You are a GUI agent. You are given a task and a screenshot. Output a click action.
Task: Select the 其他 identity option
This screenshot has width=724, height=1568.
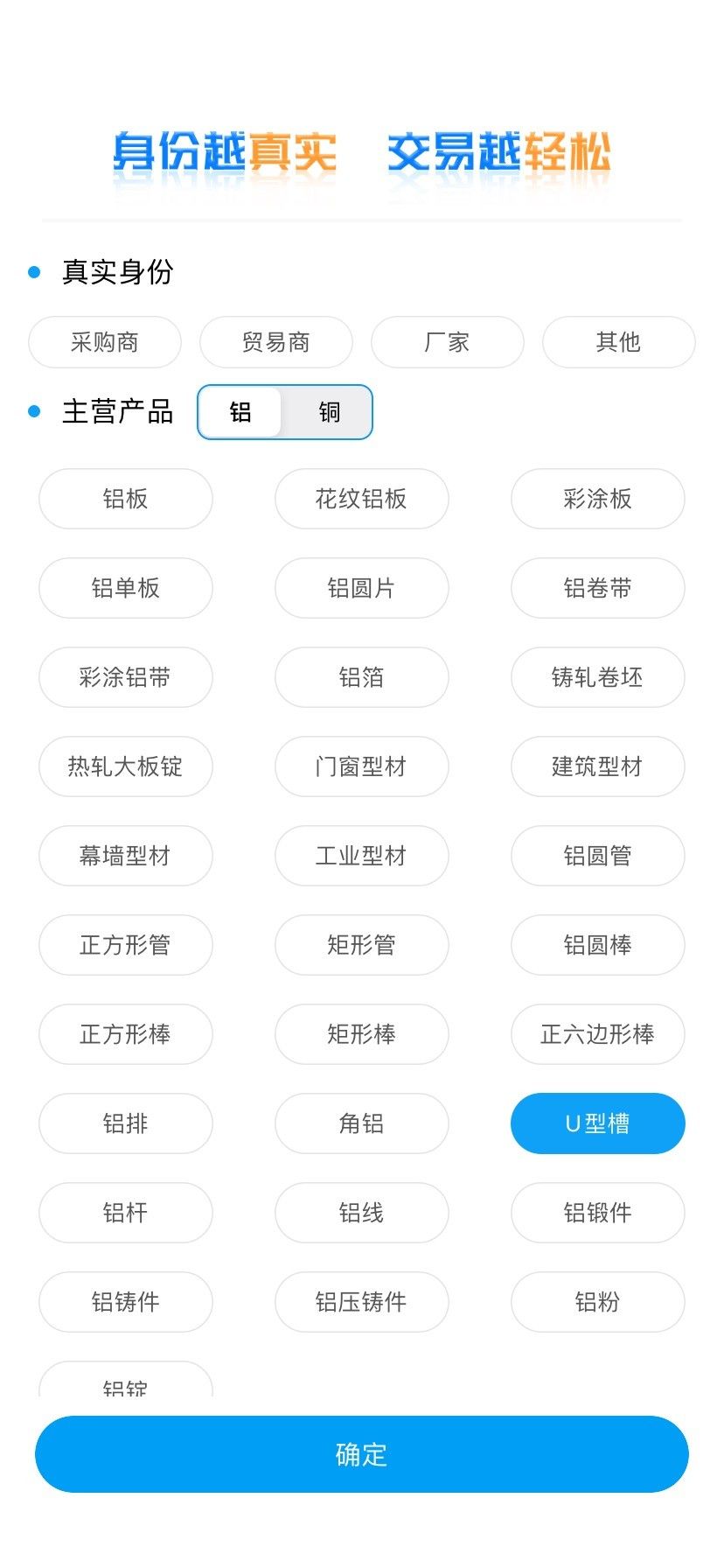619,342
